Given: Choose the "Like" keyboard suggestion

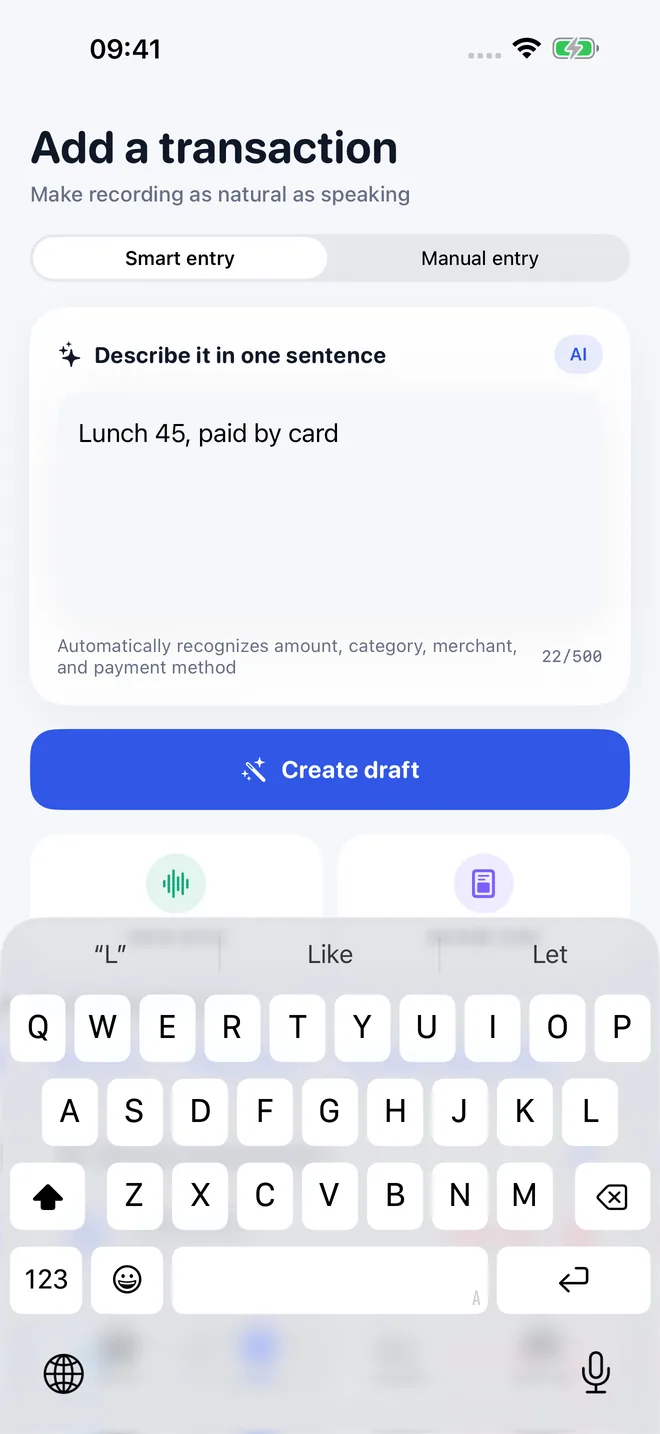Looking at the screenshot, I should point(330,954).
